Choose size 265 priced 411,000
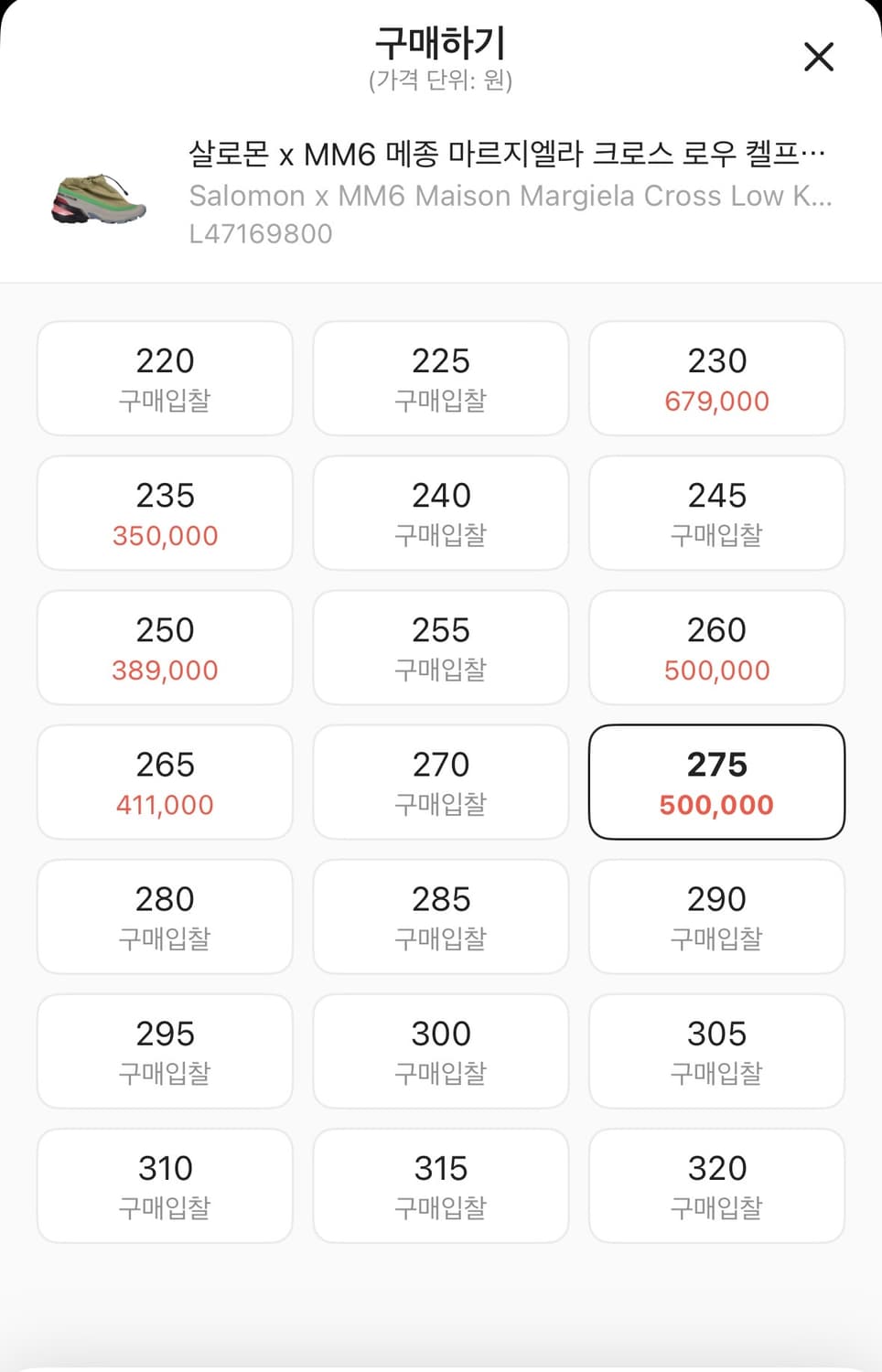Image resolution: width=882 pixels, height=1372 pixels. pos(165,781)
